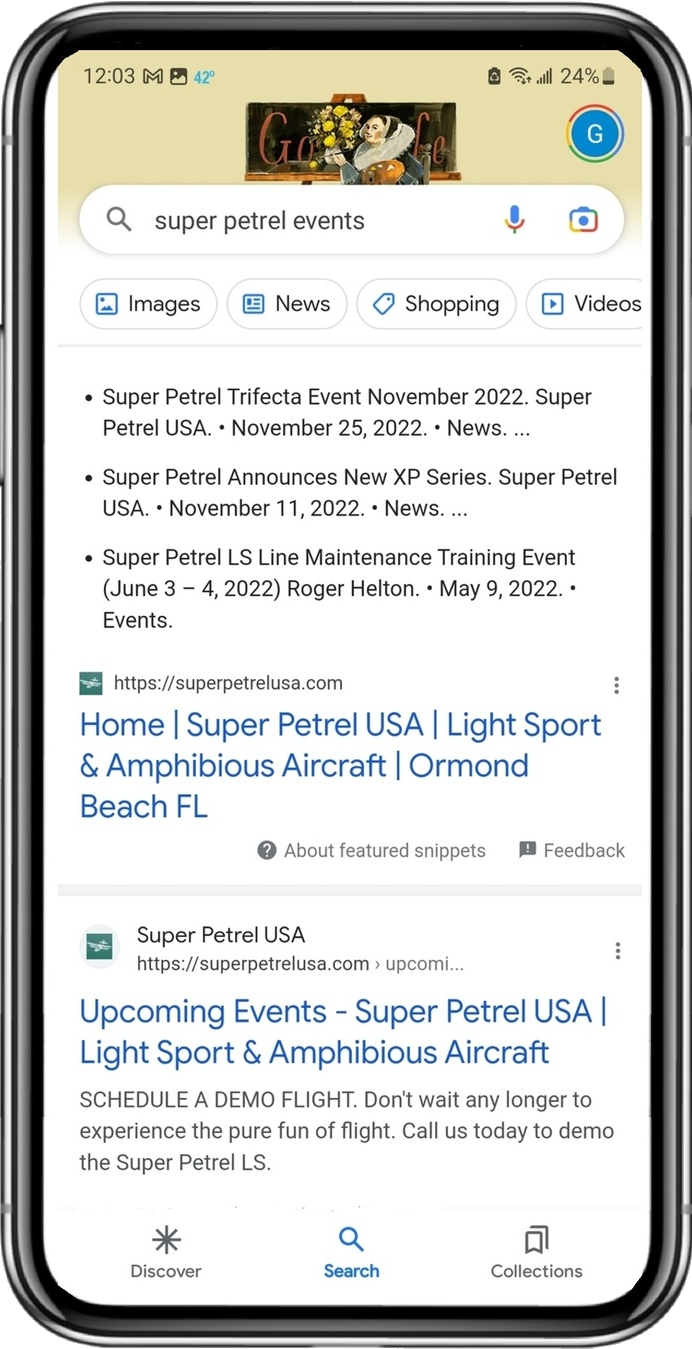This screenshot has height=1349, width=692.
Task: Open About featured snippets
Action: pos(371,851)
